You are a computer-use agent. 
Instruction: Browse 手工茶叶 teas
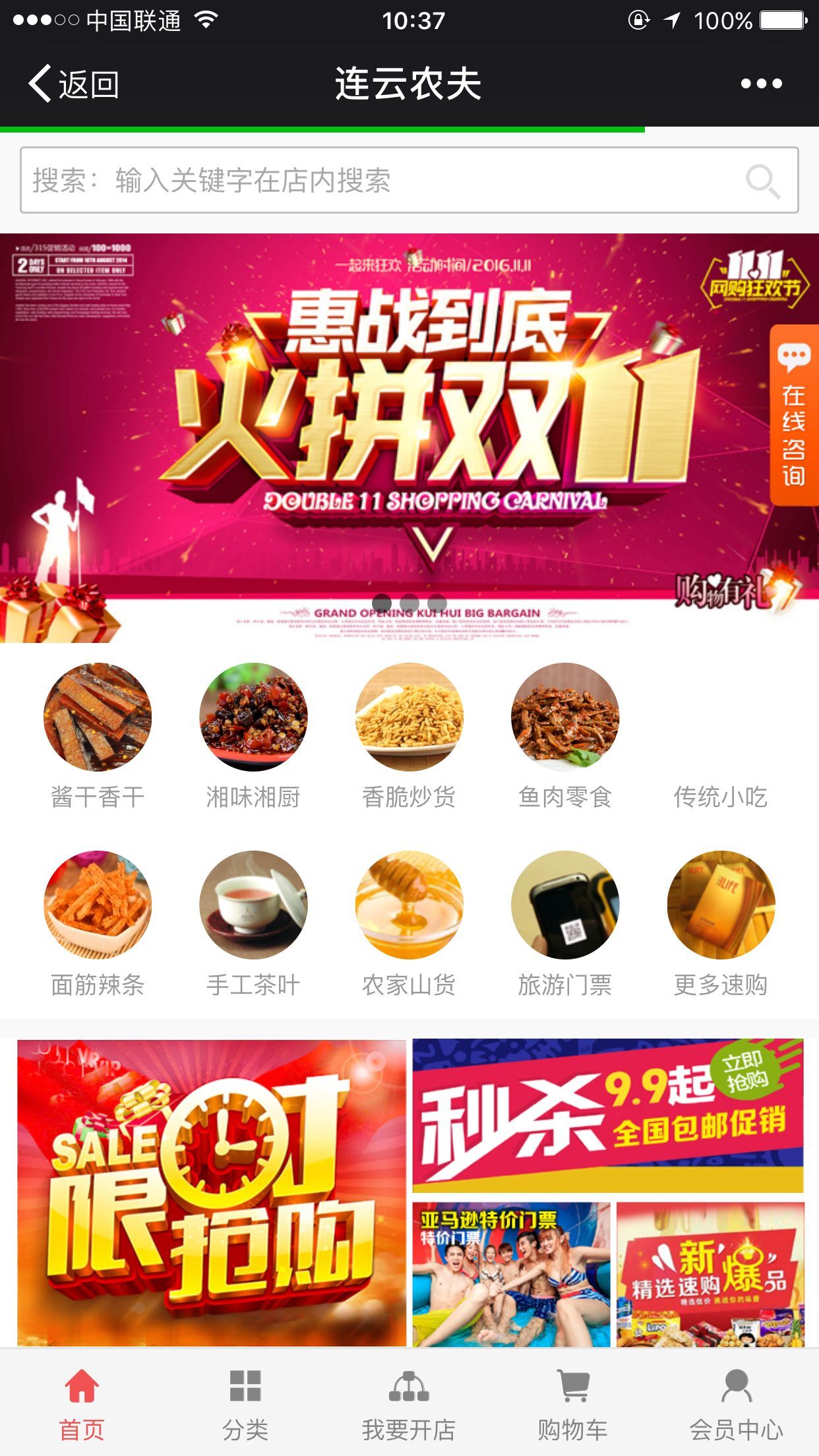click(x=253, y=923)
